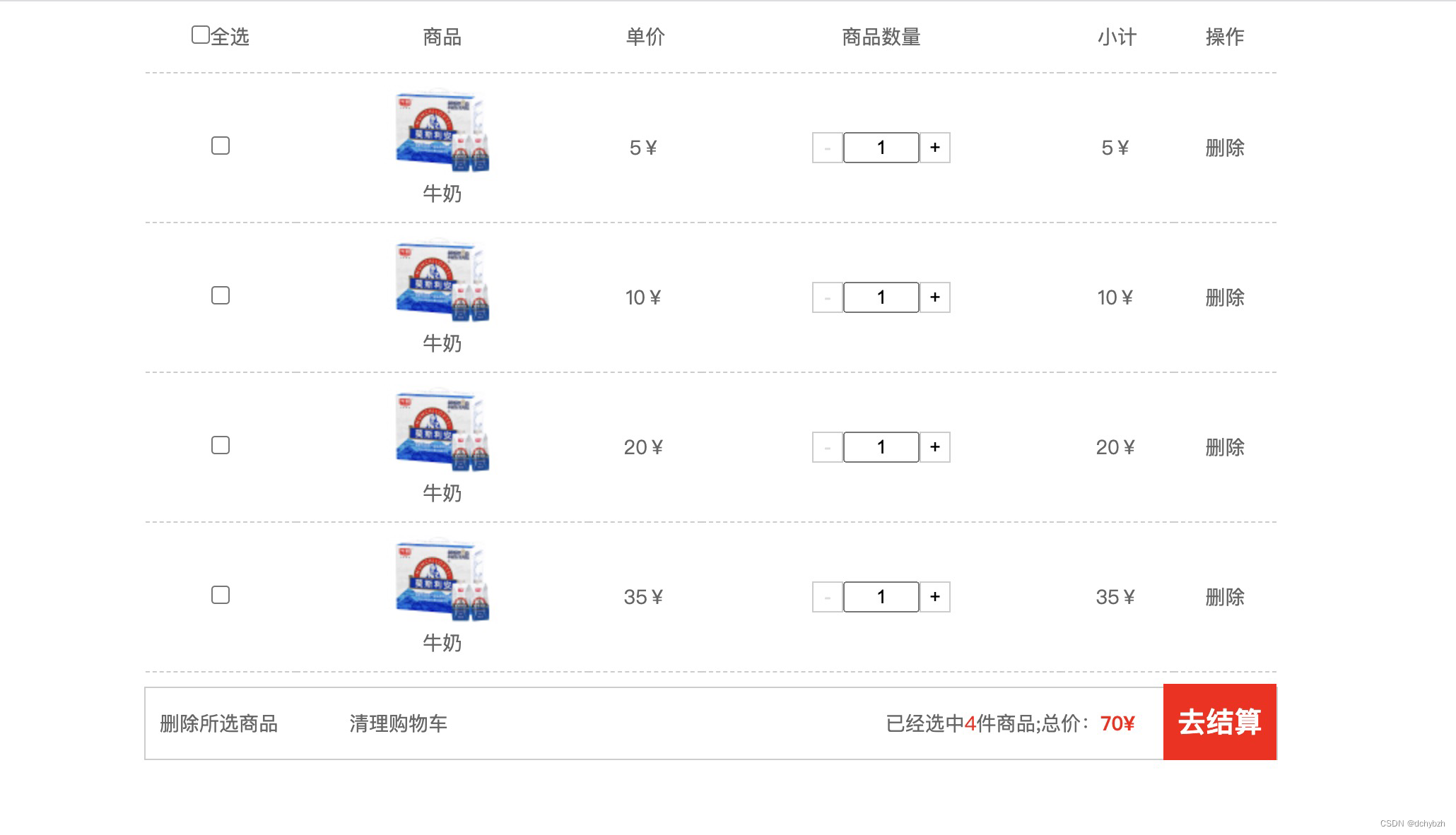Decrease quantity of the 20¥ milk
Image resolution: width=1456 pixels, height=835 pixels.
[x=827, y=447]
